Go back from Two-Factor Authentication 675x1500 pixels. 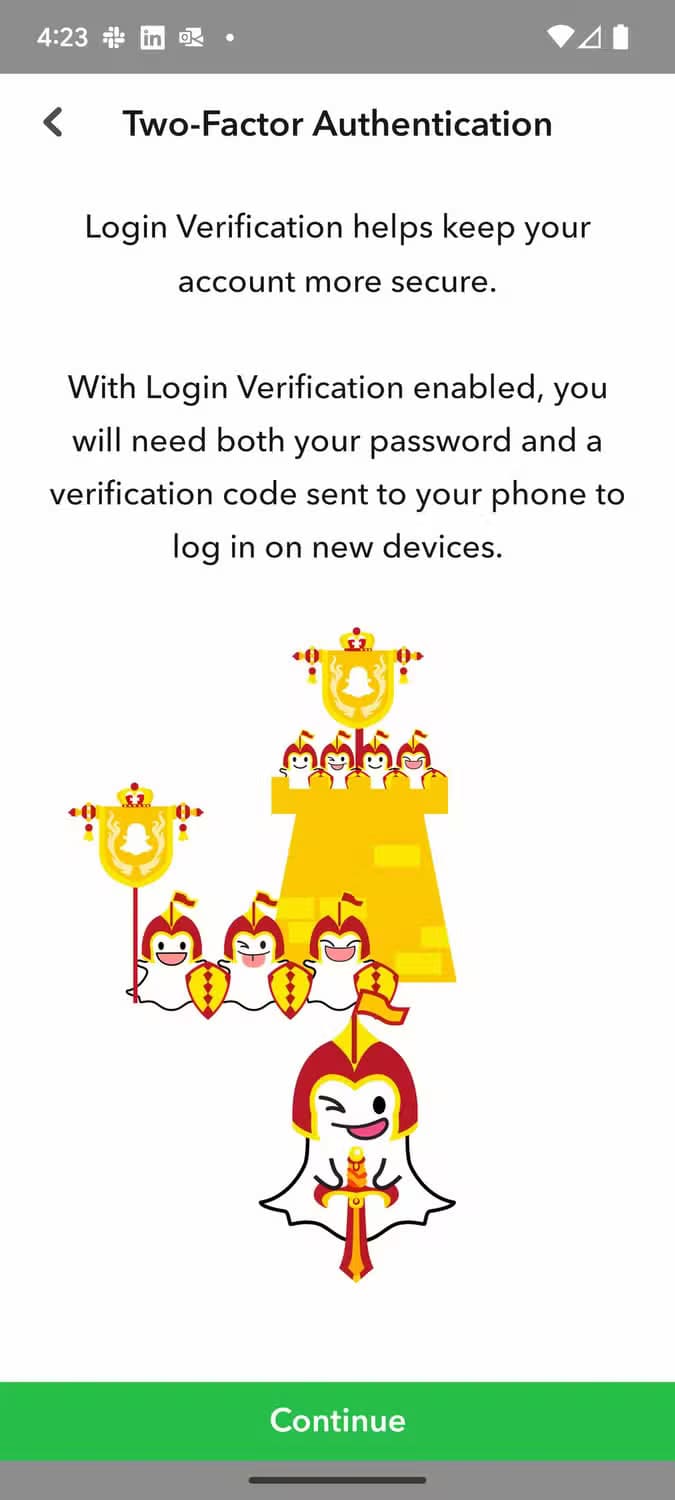tap(53, 123)
